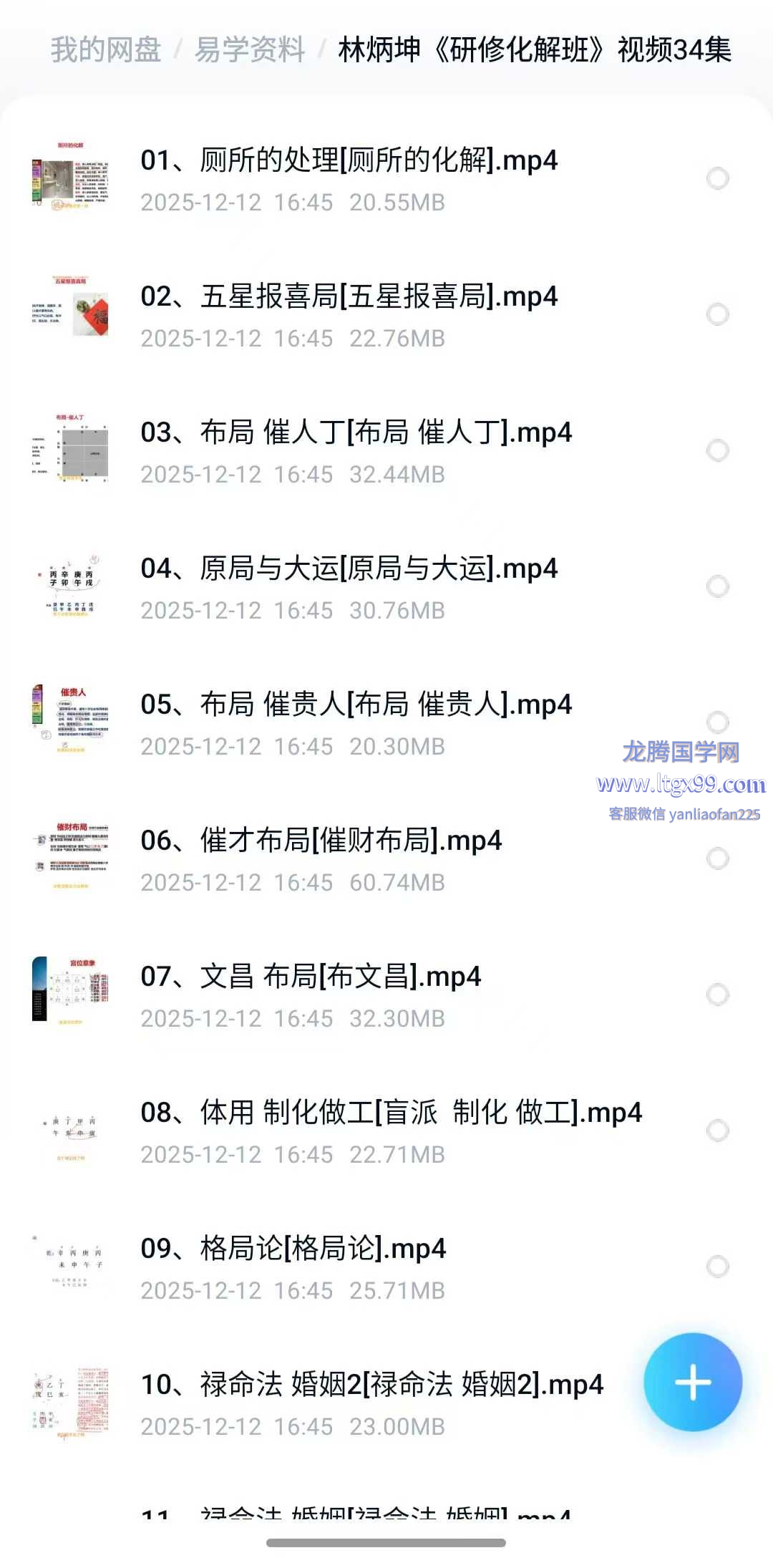Open 05、布局 催贵人 video
The image size is (773, 1568).
point(356,705)
